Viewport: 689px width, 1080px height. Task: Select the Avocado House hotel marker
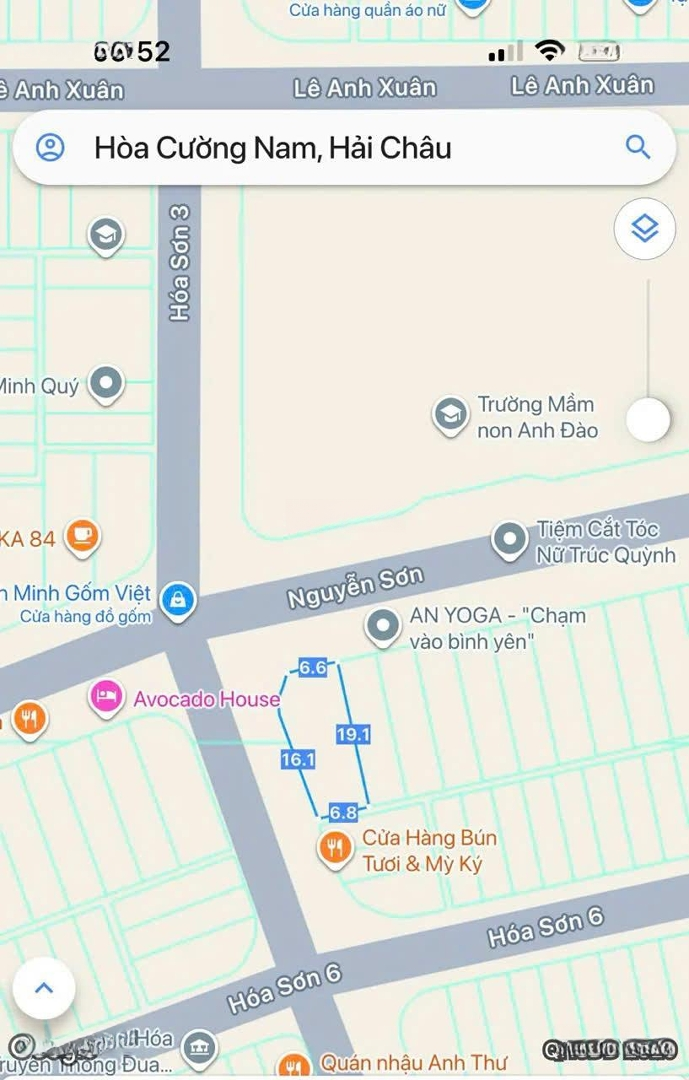click(x=107, y=697)
